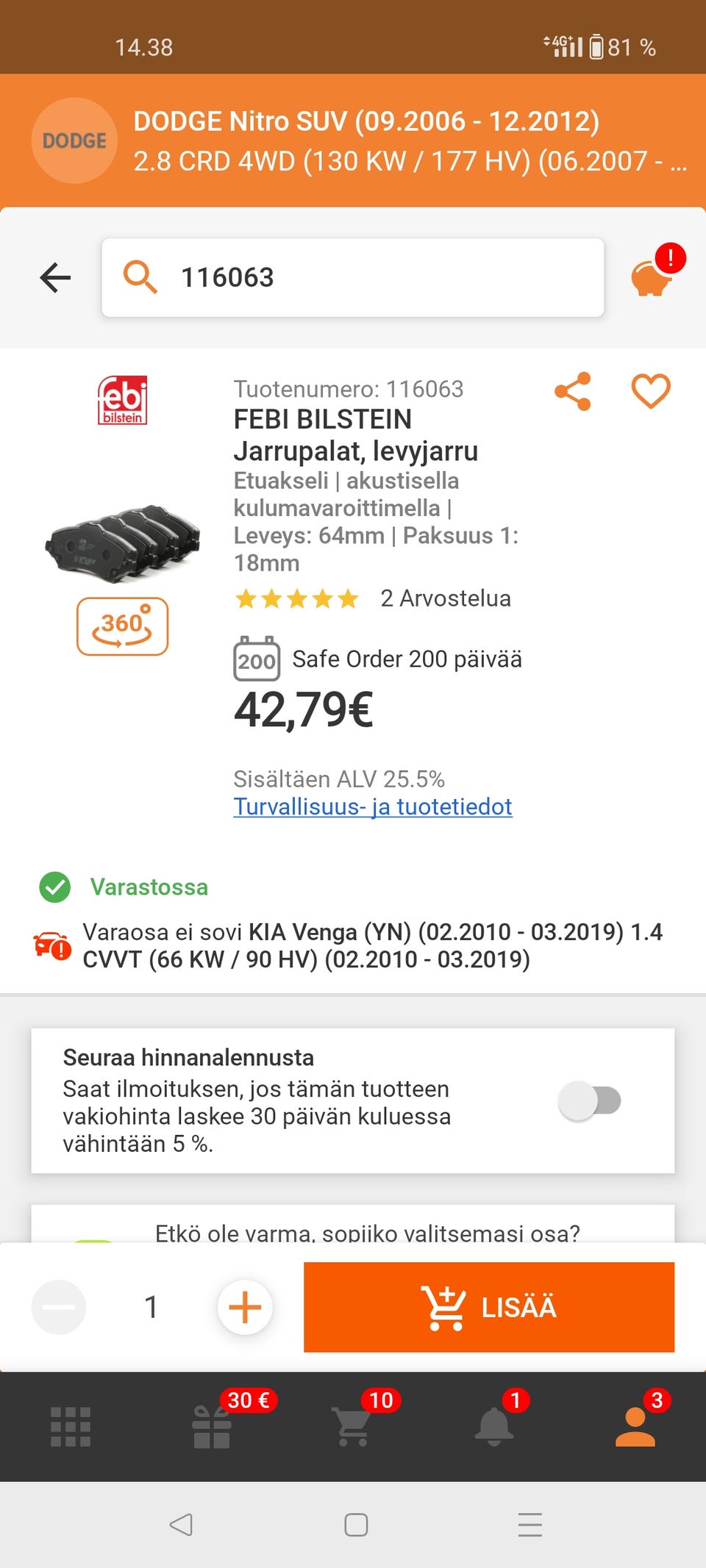Open Turvallisuus- ja tuotetiedot link
The width and height of the screenshot is (706, 1568).
pos(373,806)
